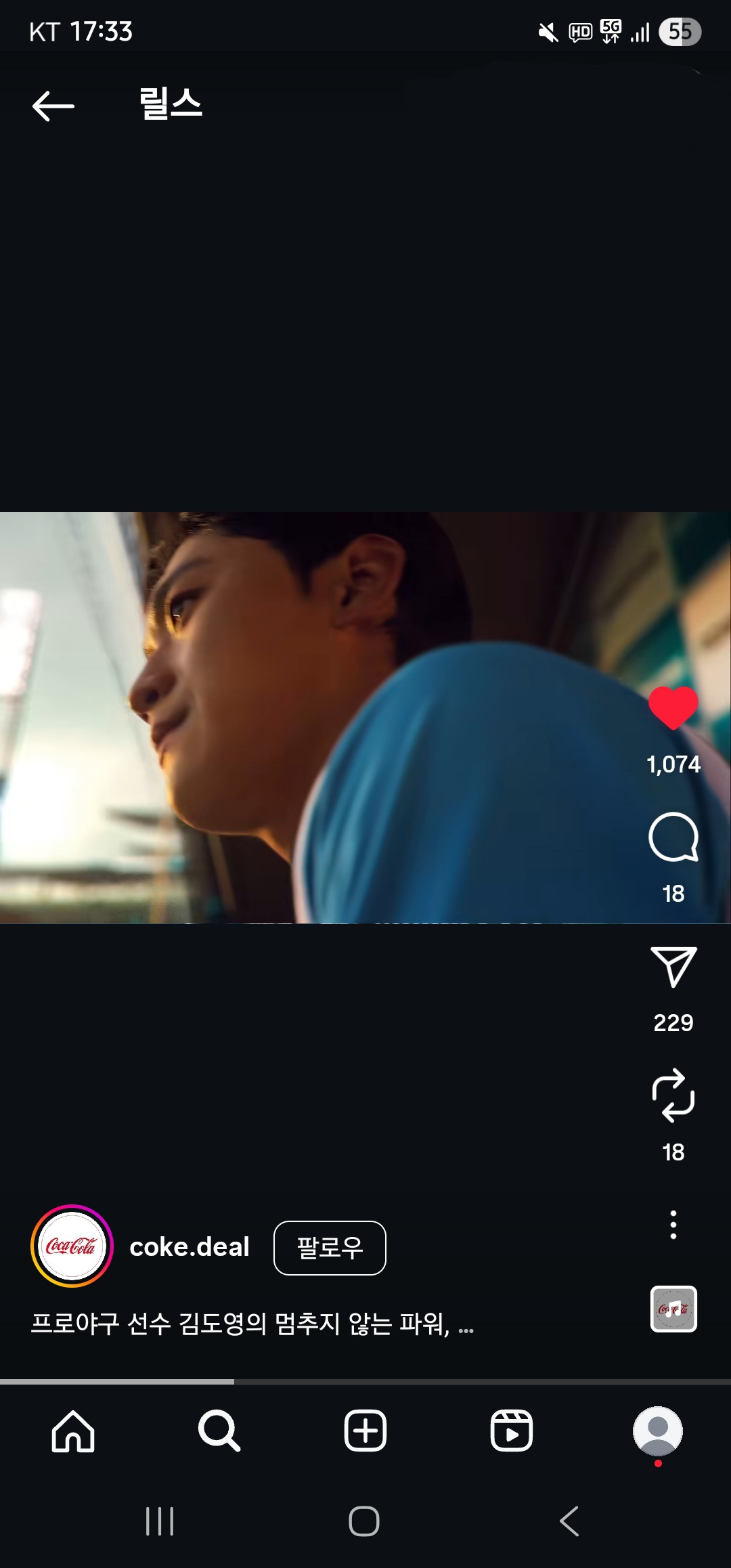The width and height of the screenshot is (731, 1568).
Task: Share the reel via paper plane icon
Action: pos(673,967)
